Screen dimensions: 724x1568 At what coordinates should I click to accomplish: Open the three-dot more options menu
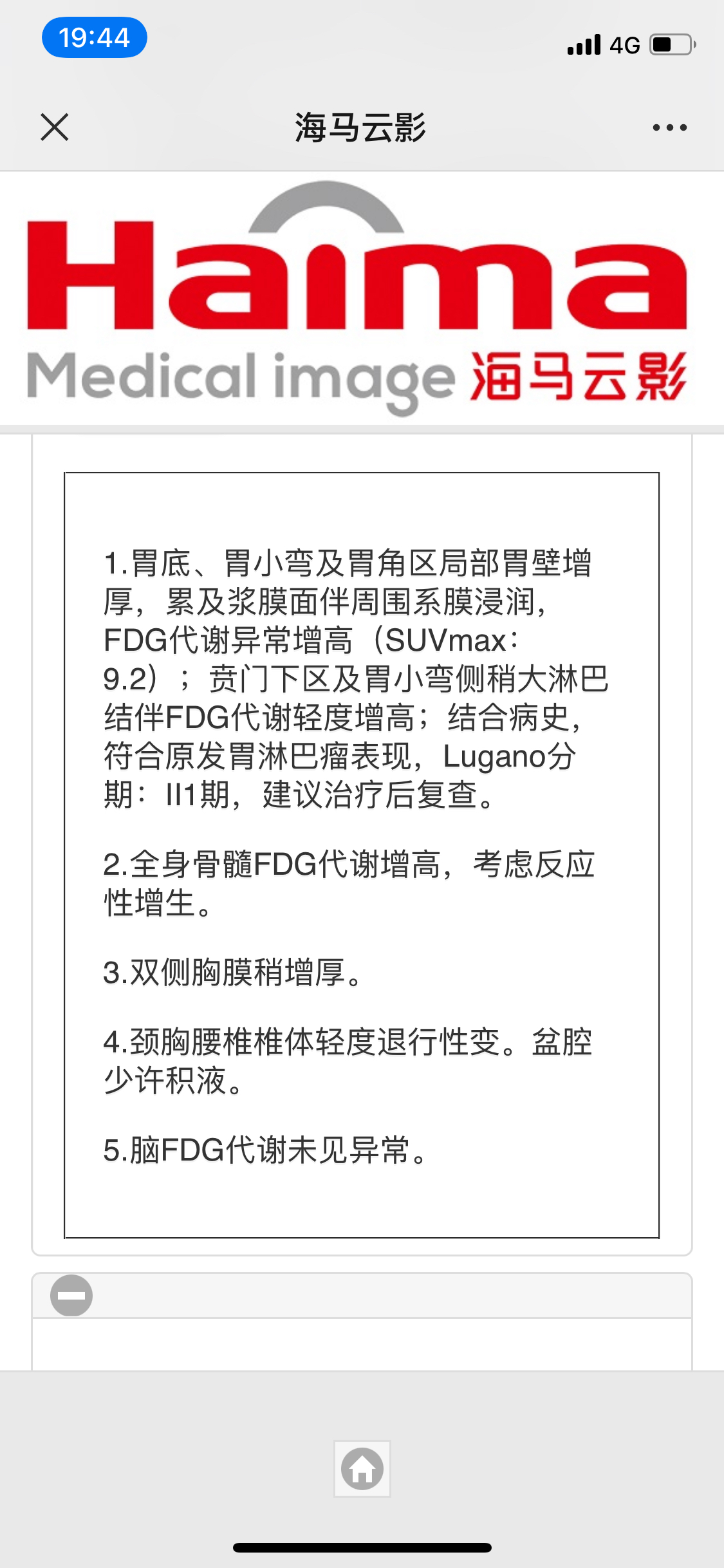[x=670, y=127]
